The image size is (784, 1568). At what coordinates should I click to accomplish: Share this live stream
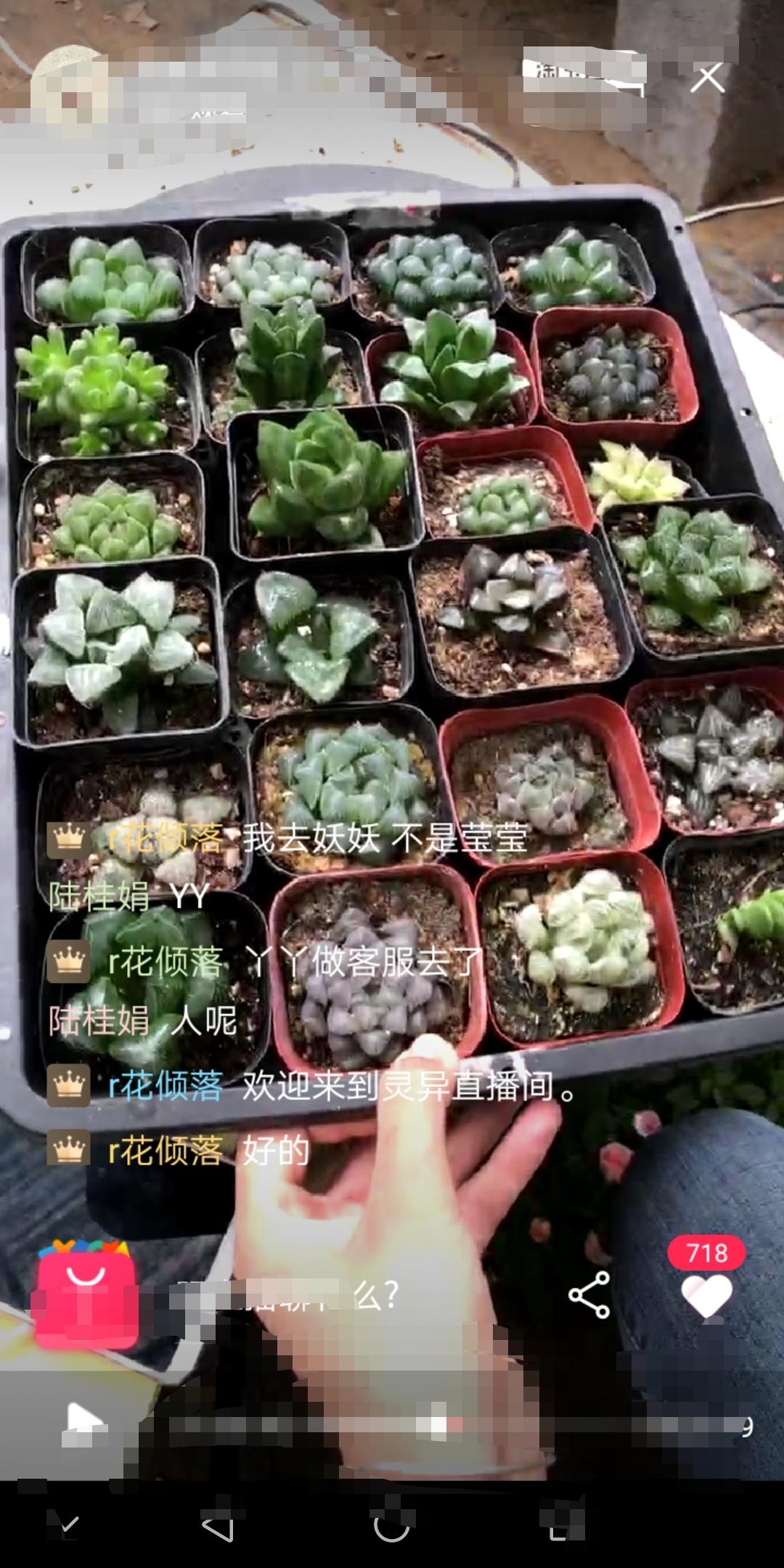(589, 1294)
